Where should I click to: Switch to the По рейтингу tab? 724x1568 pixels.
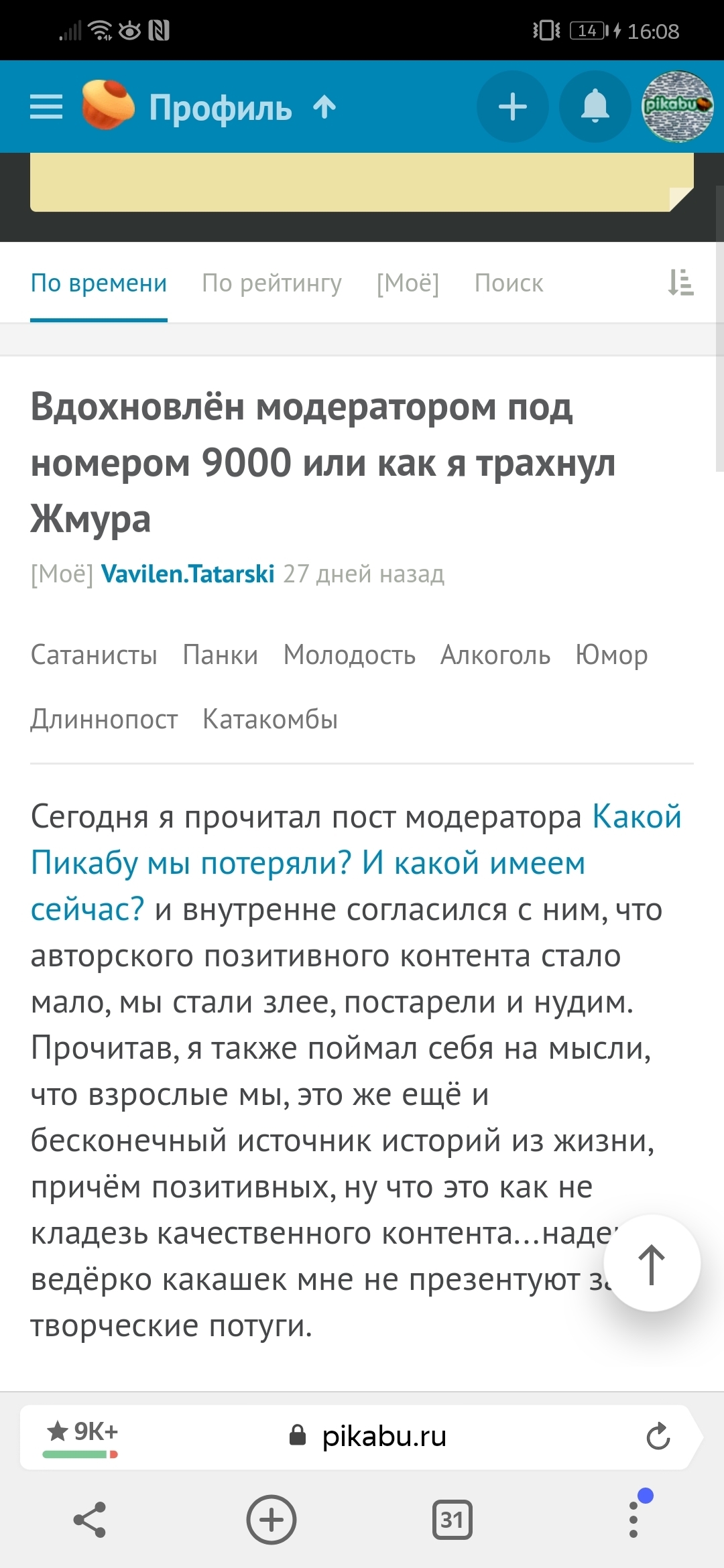[271, 283]
